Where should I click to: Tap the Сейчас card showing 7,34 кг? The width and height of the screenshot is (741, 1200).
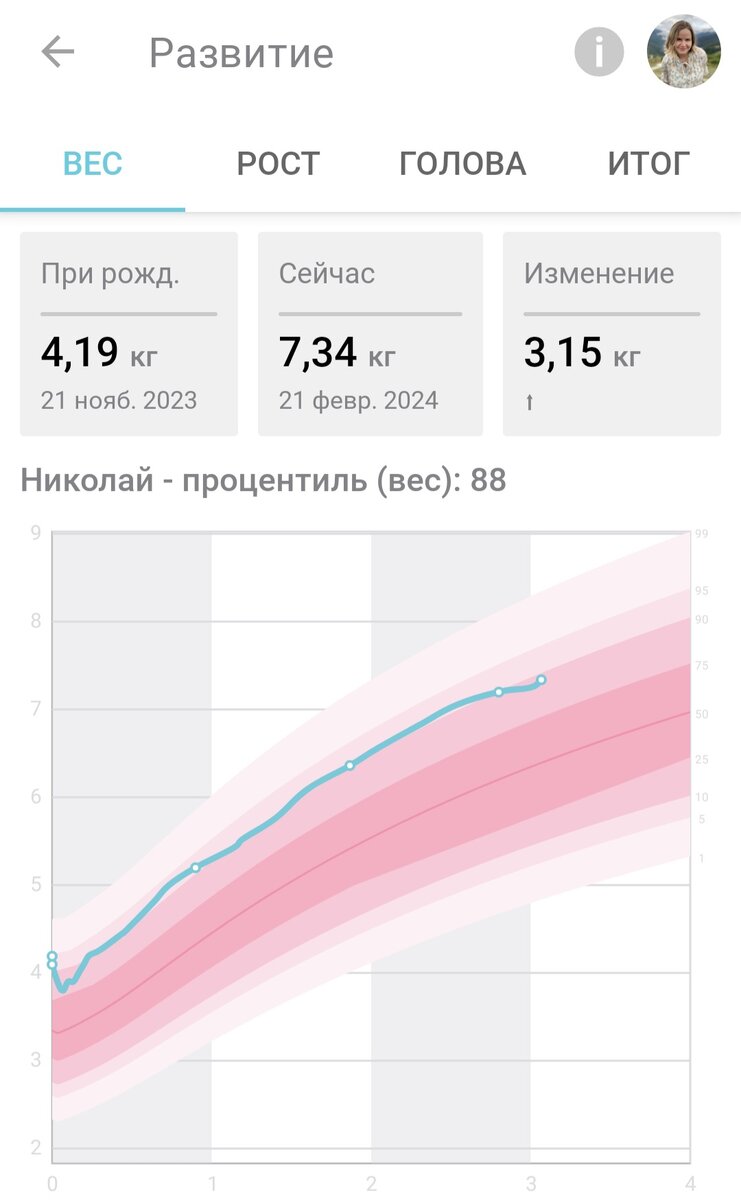(x=370, y=330)
